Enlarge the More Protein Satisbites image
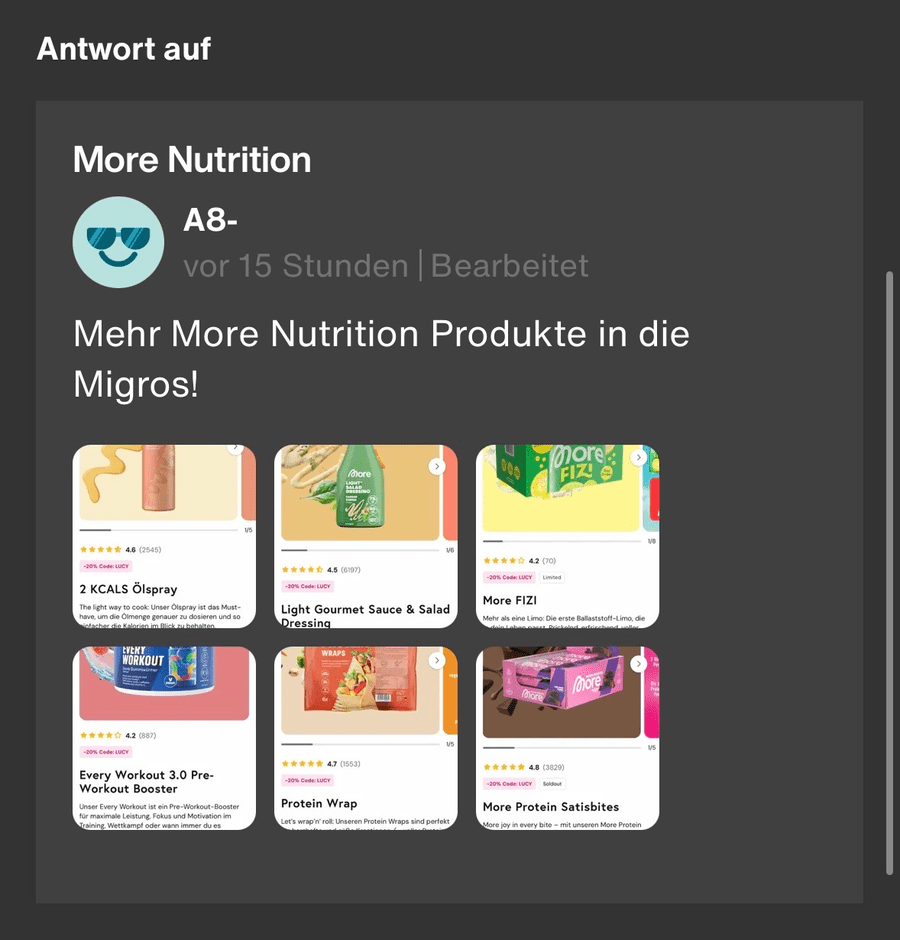The width and height of the screenshot is (900, 940). 567,738
